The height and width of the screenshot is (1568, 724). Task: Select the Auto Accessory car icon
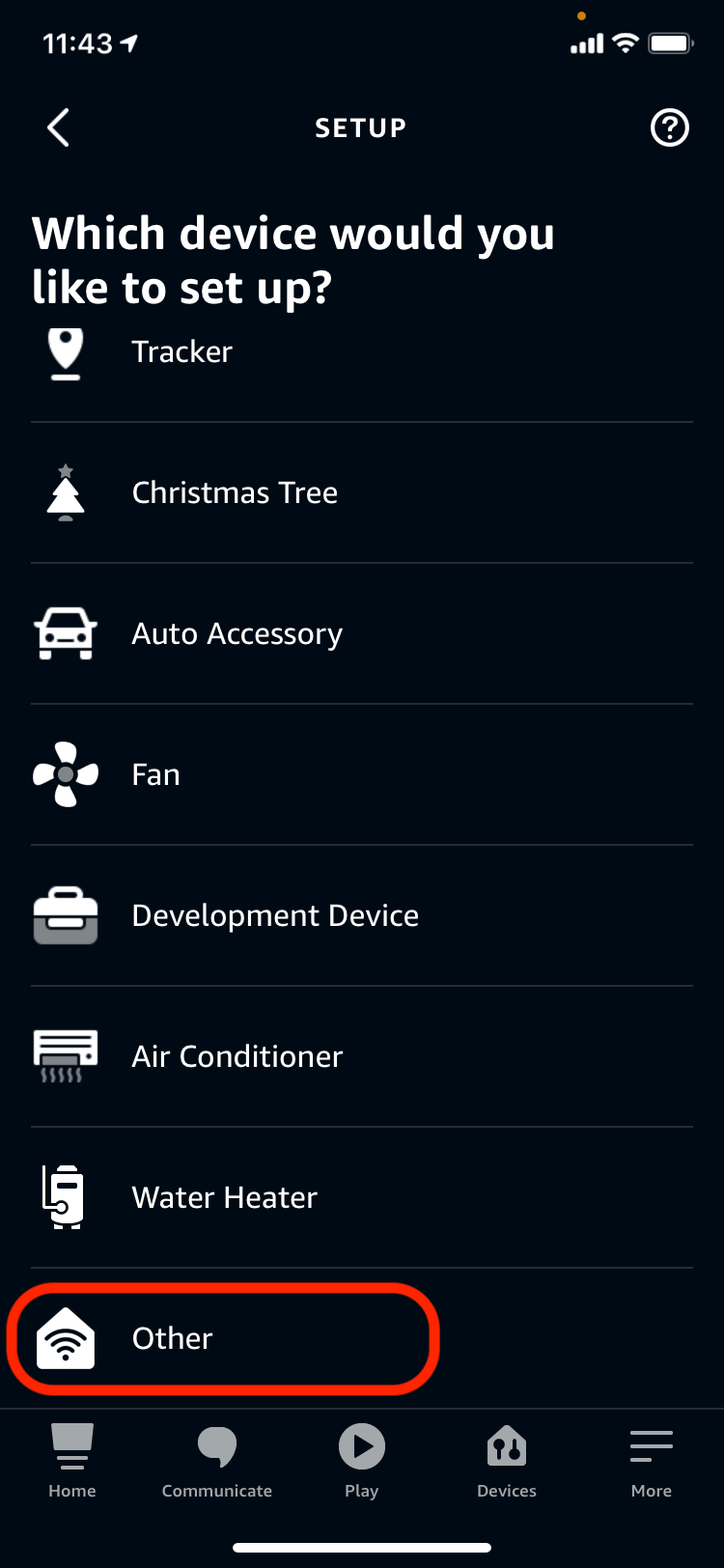click(x=65, y=633)
